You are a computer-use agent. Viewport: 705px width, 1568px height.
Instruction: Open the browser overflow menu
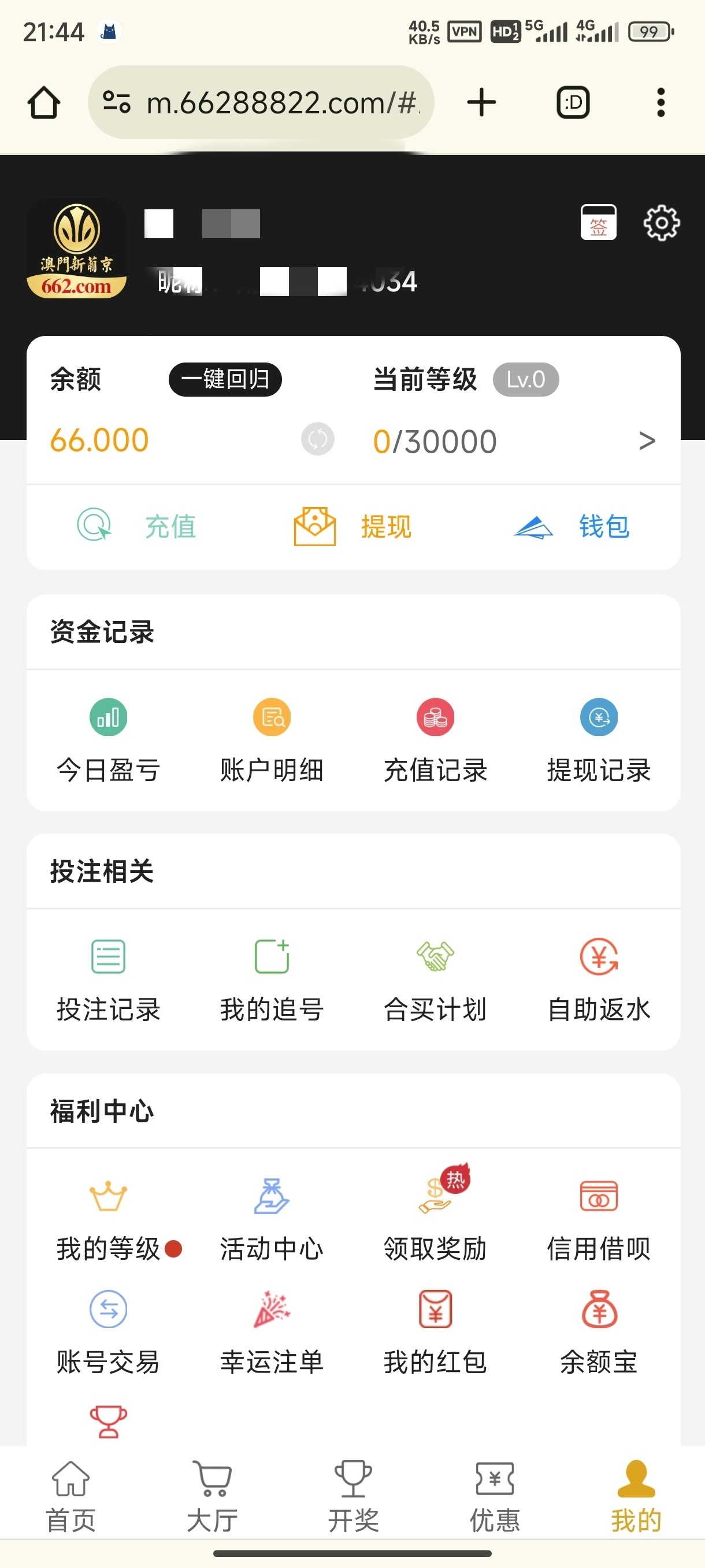(x=661, y=102)
